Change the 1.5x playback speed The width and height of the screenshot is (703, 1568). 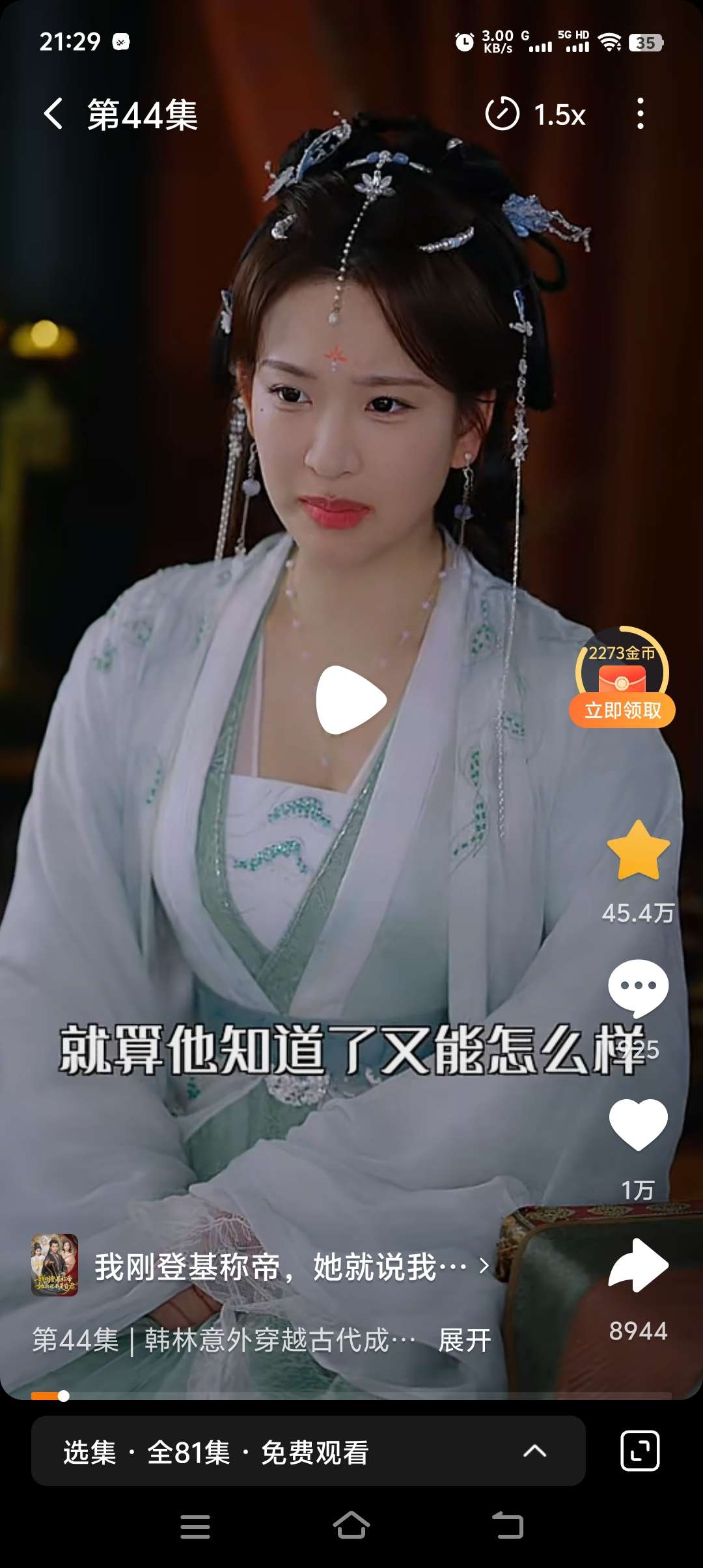536,115
